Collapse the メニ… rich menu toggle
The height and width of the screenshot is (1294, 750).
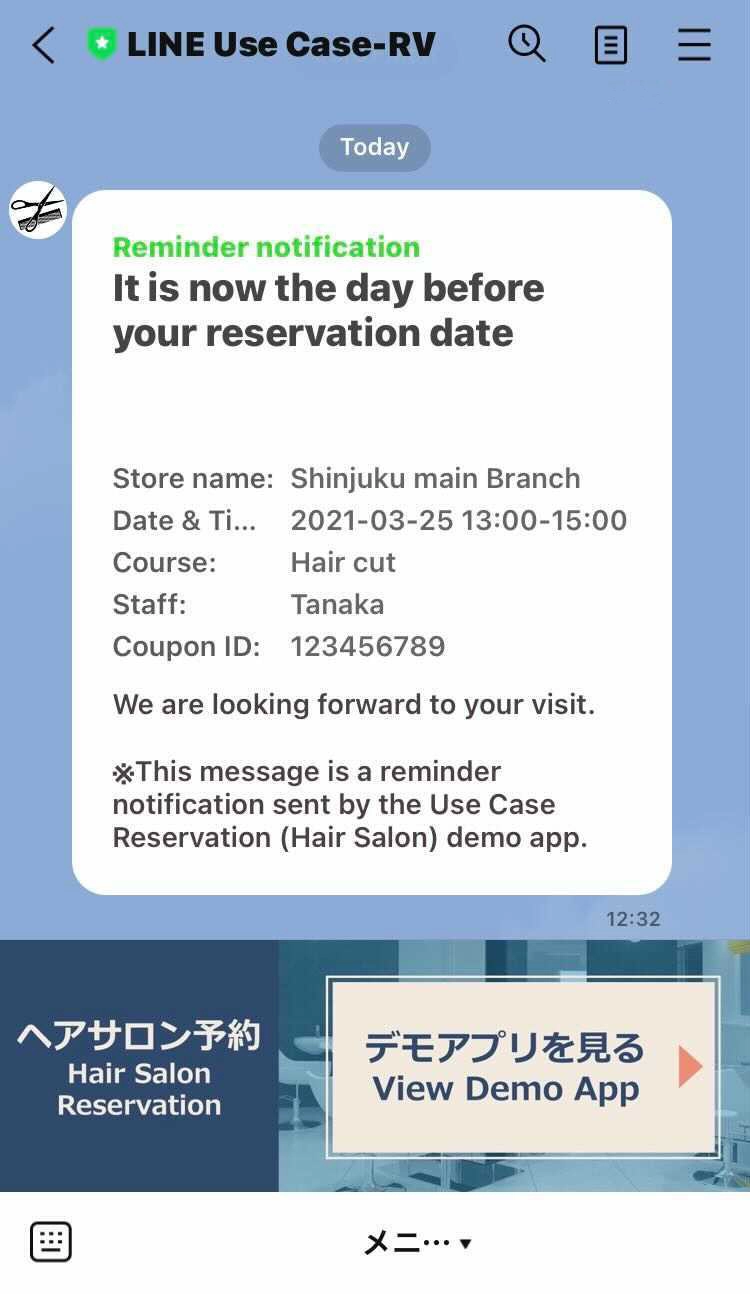[418, 1243]
